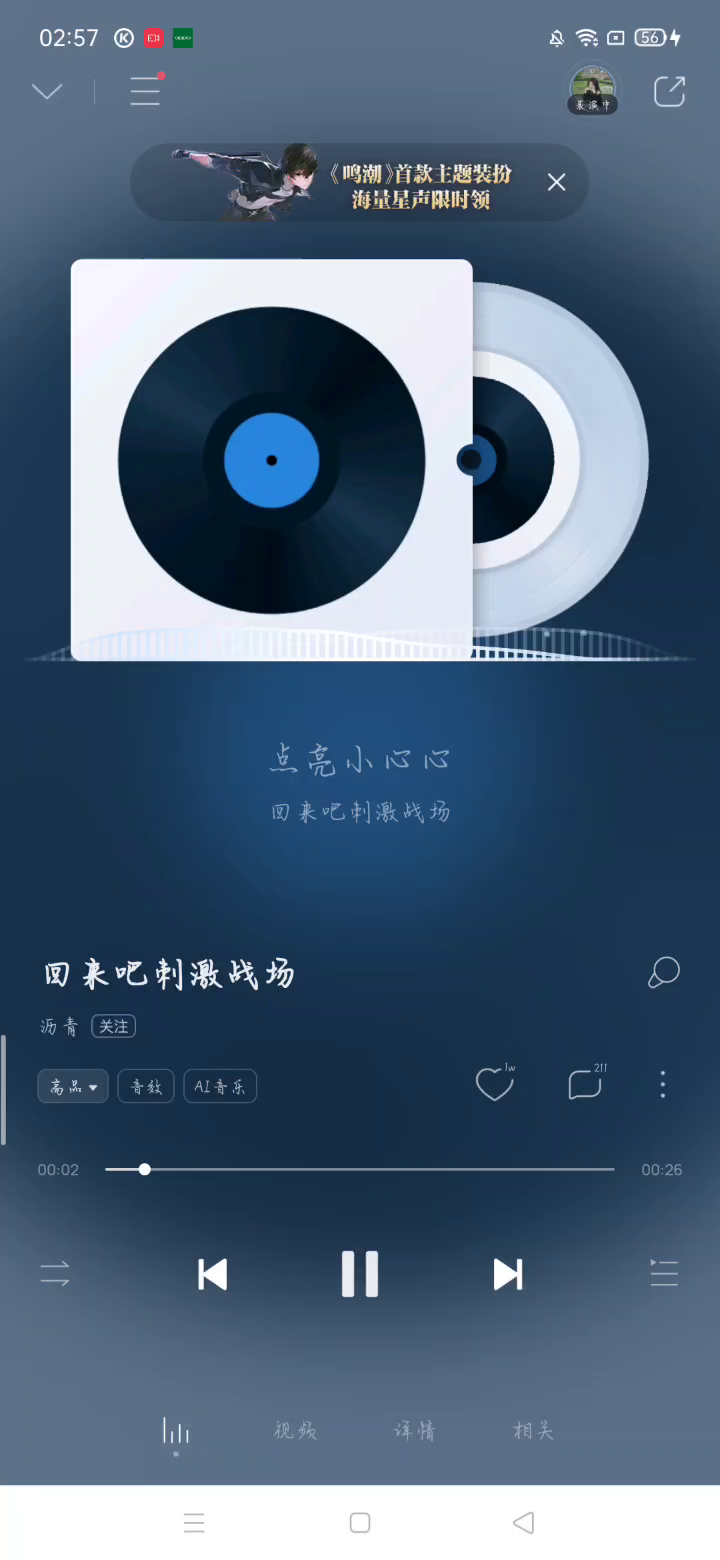720x1560 pixels.
Task: Open the three-dot more options
Action: point(662,1085)
